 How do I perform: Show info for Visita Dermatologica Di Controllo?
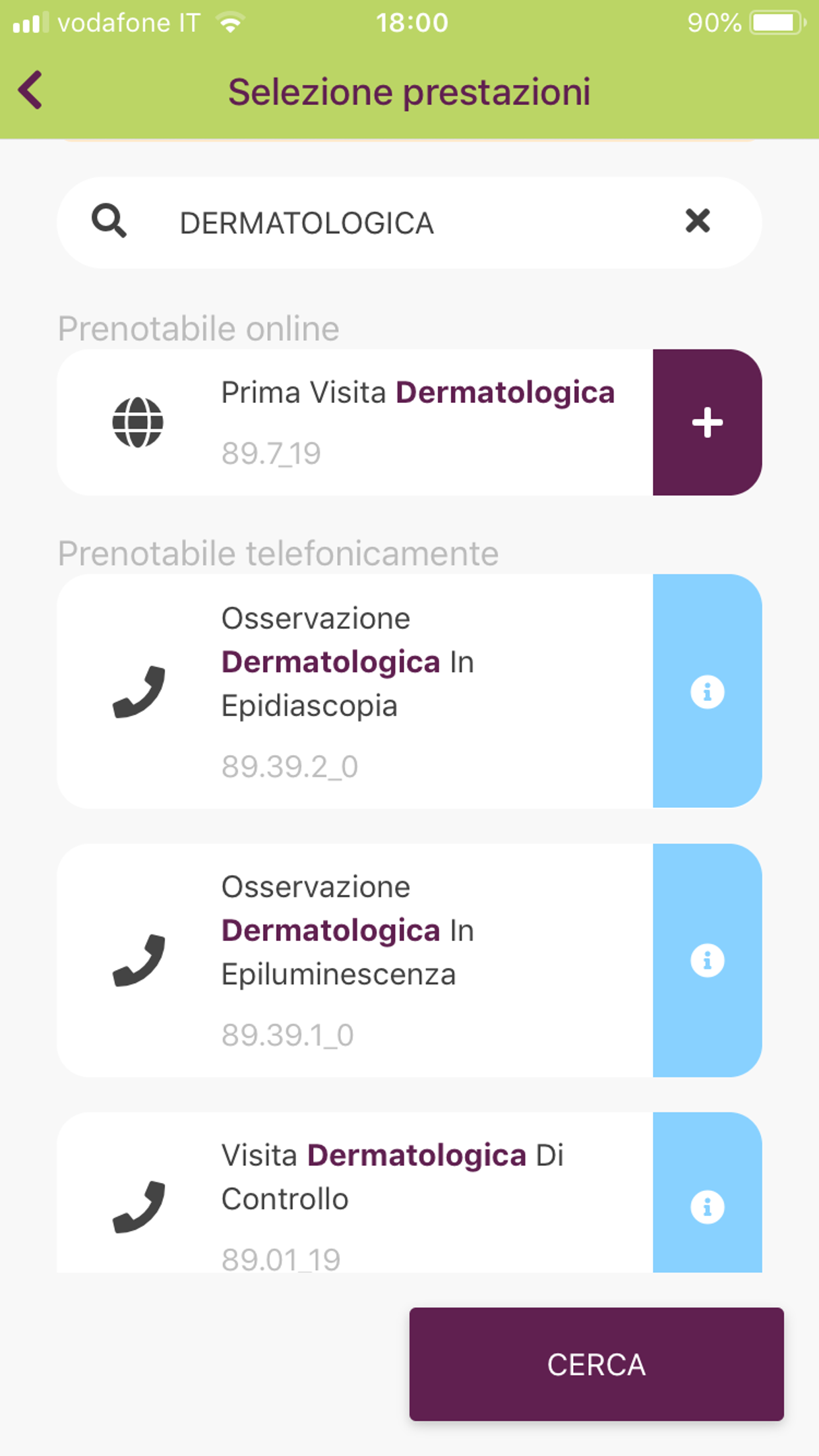pyautogui.click(x=707, y=1205)
